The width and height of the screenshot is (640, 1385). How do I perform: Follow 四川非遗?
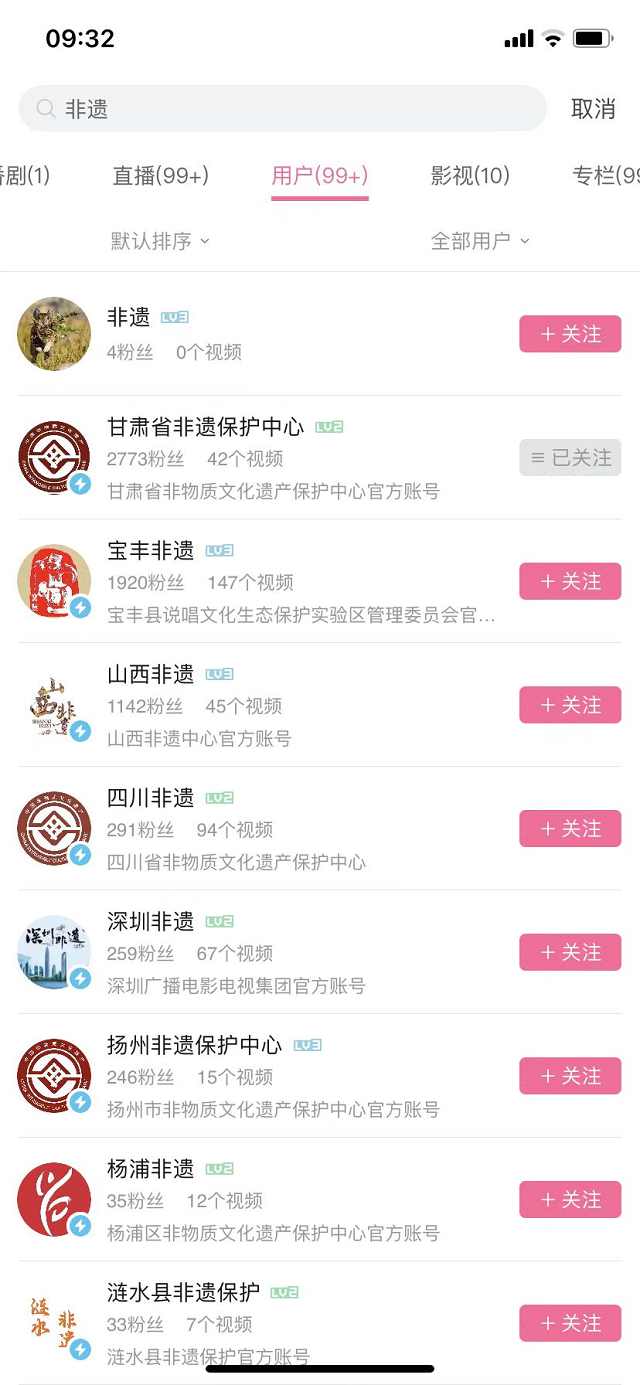[x=570, y=829]
